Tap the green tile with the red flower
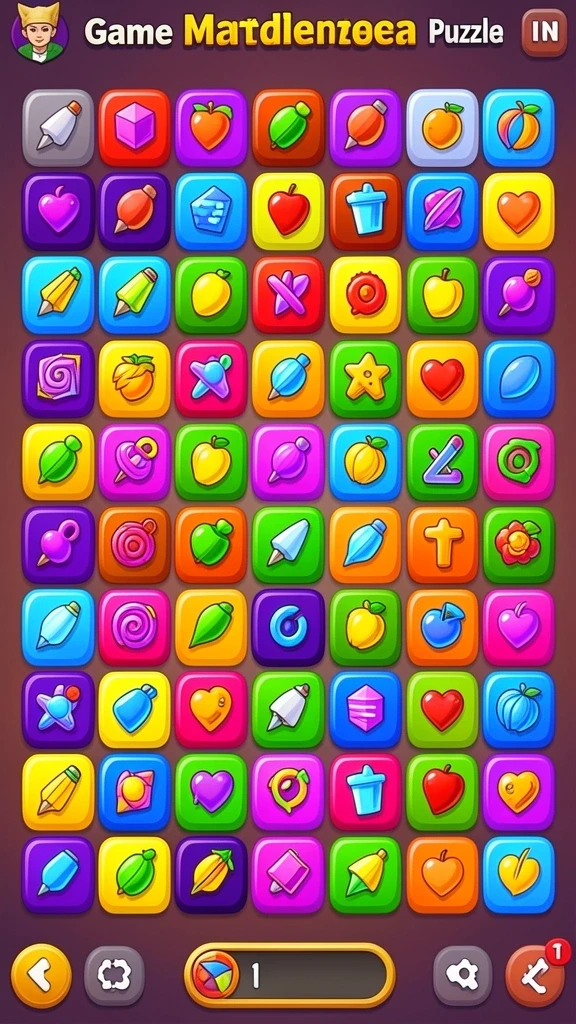This screenshot has width=576, height=1024. (x=519, y=544)
